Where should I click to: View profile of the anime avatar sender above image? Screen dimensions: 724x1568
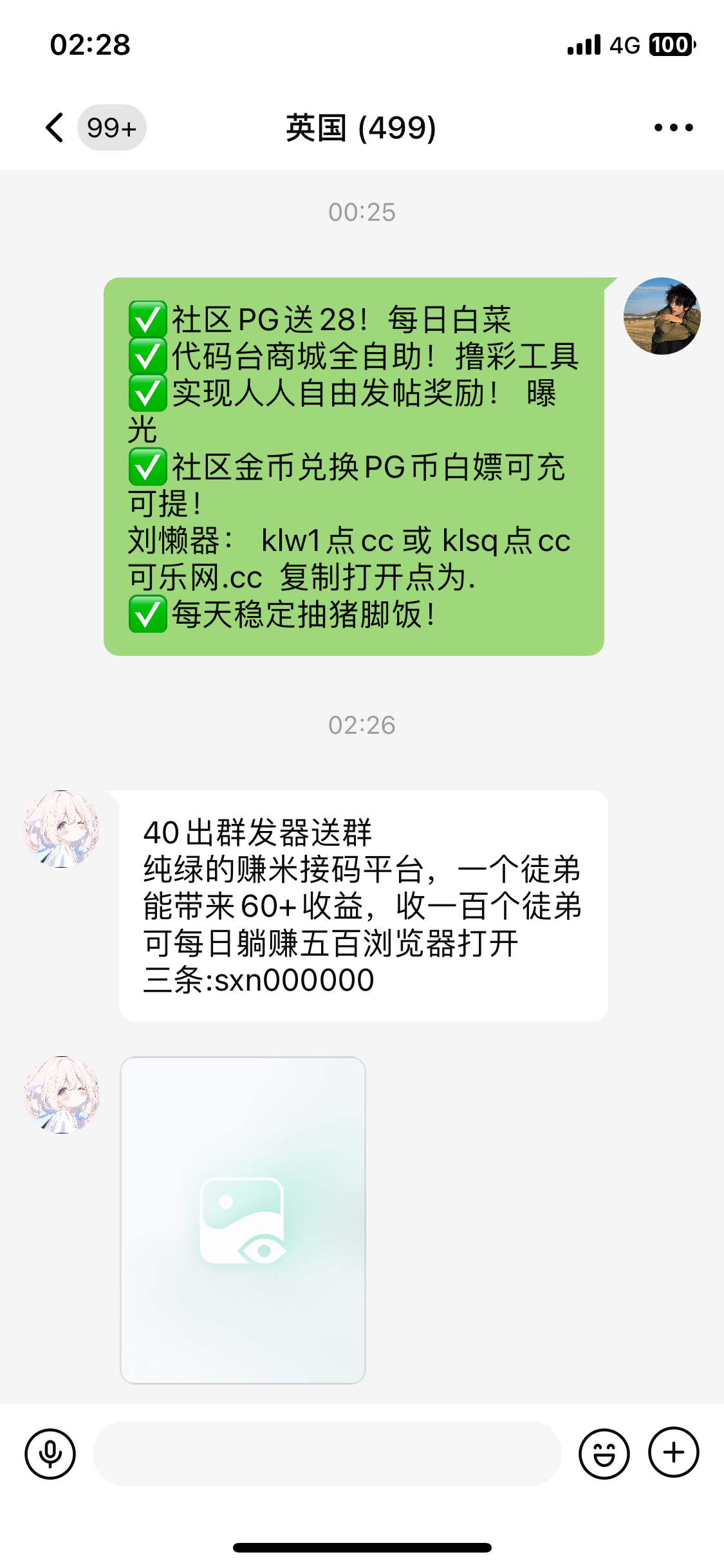(x=62, y=1094)
